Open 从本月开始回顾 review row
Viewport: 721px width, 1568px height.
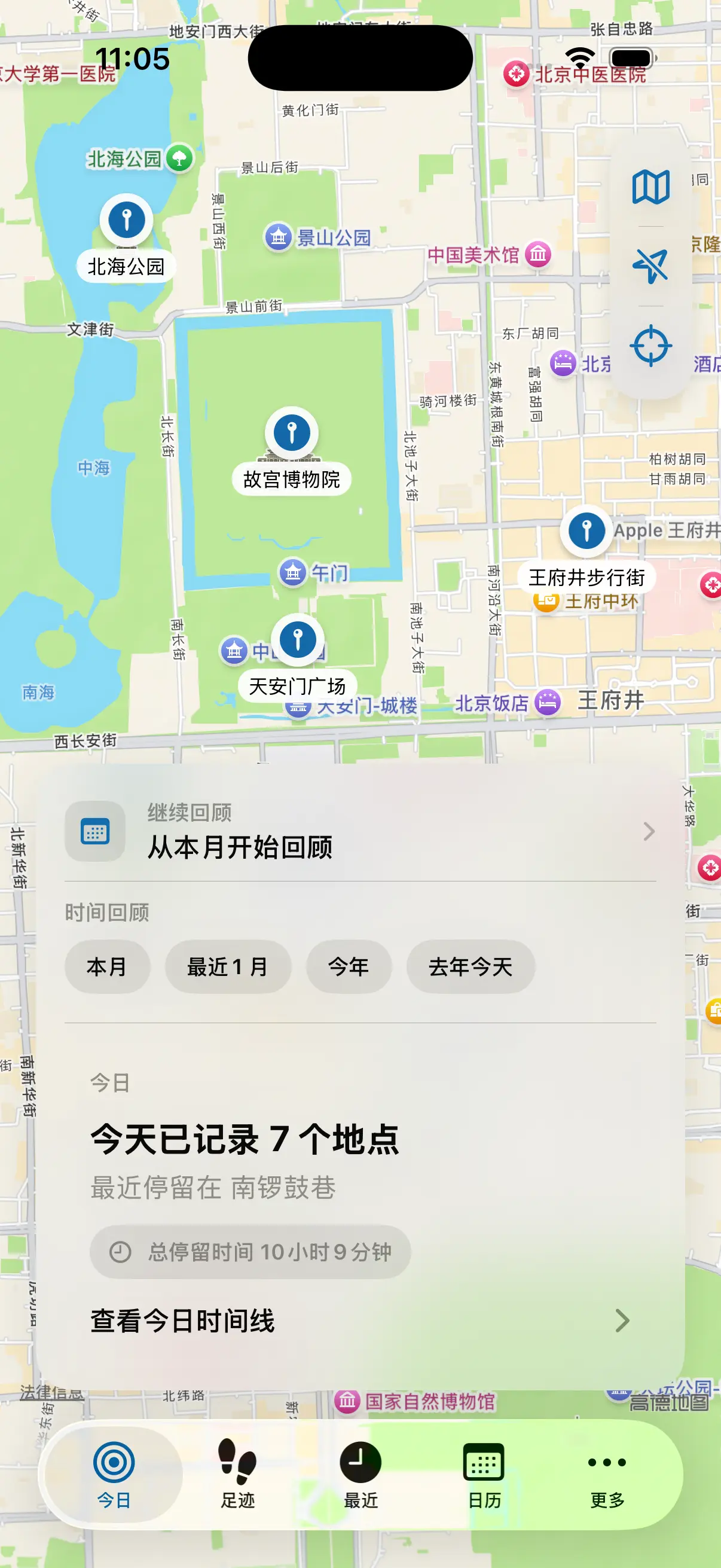(360, 831)
